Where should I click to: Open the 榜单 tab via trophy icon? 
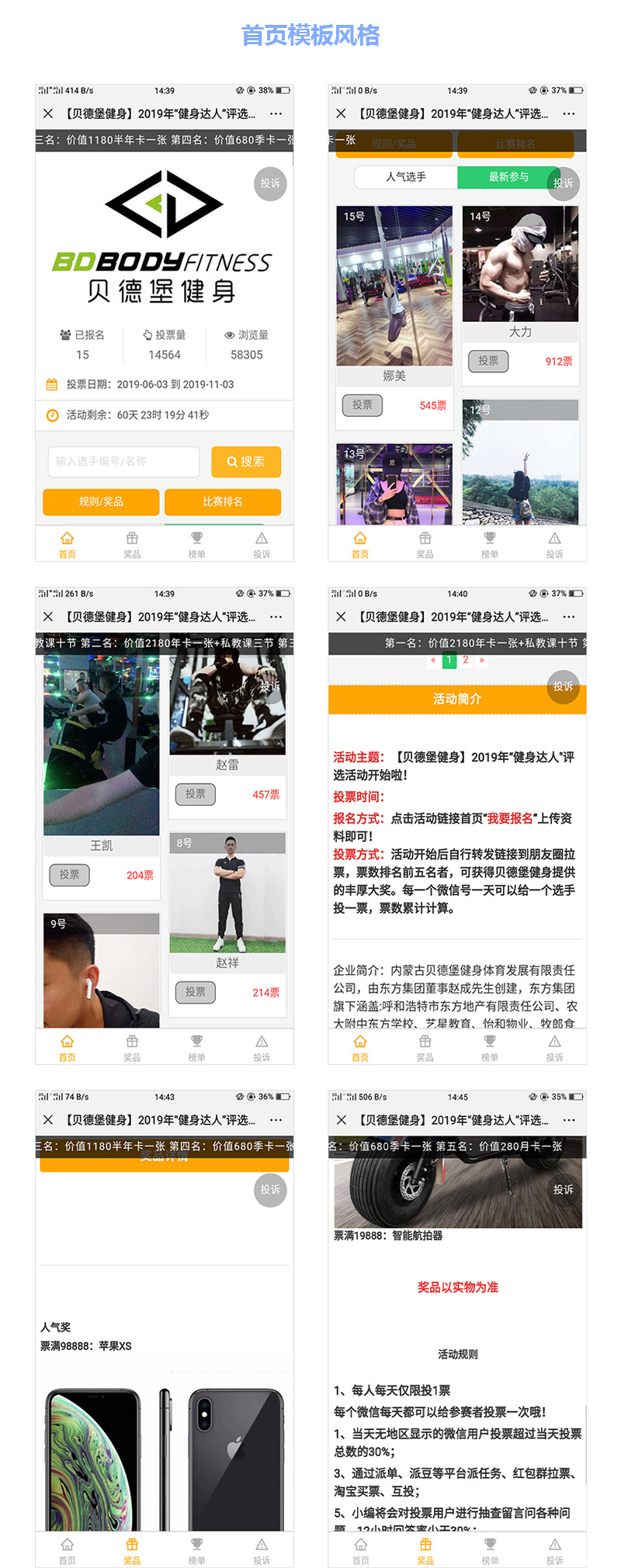click(x=197, y=537)
